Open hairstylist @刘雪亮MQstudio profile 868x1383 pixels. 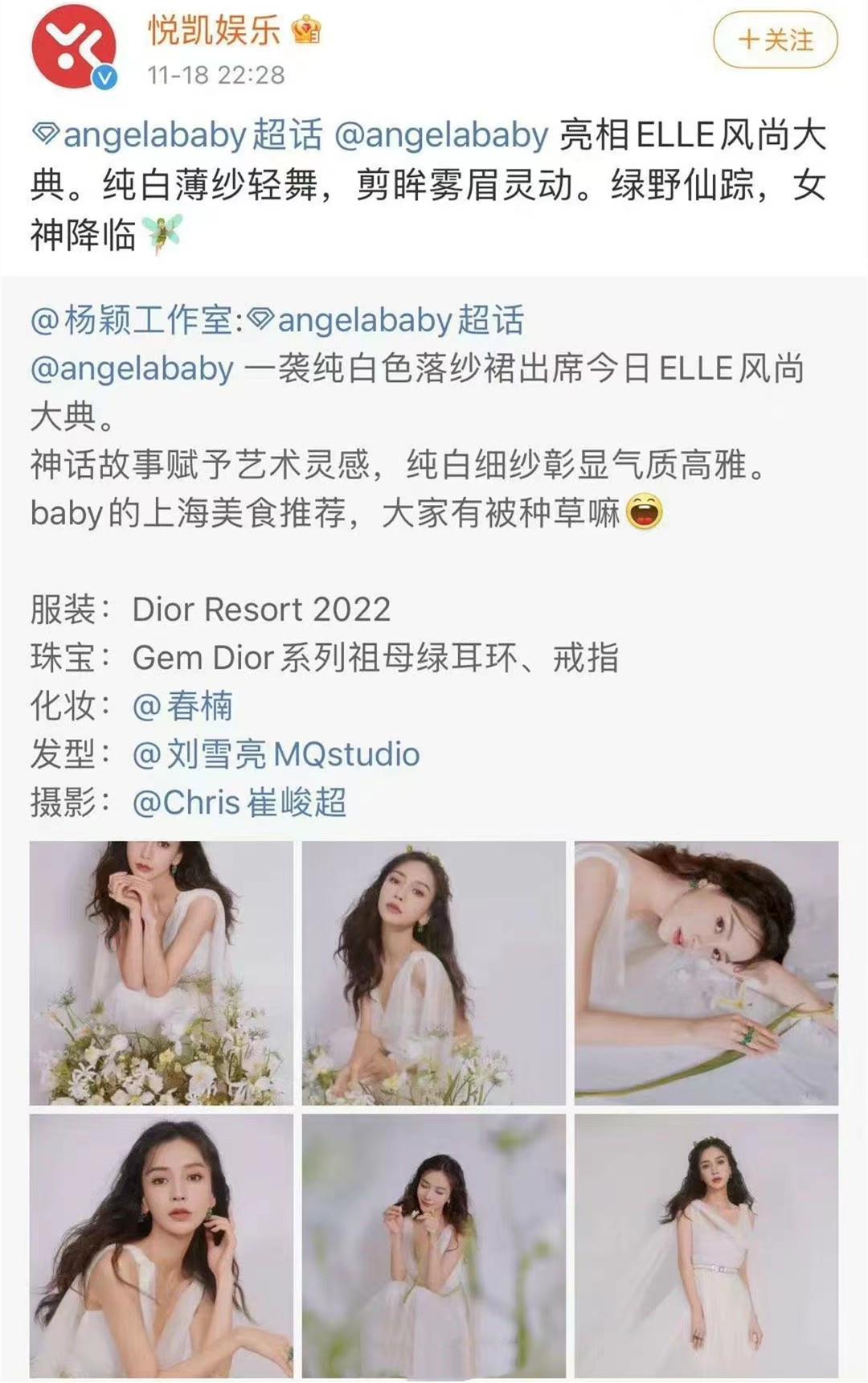pyautogui.click(x=276, y=755)
